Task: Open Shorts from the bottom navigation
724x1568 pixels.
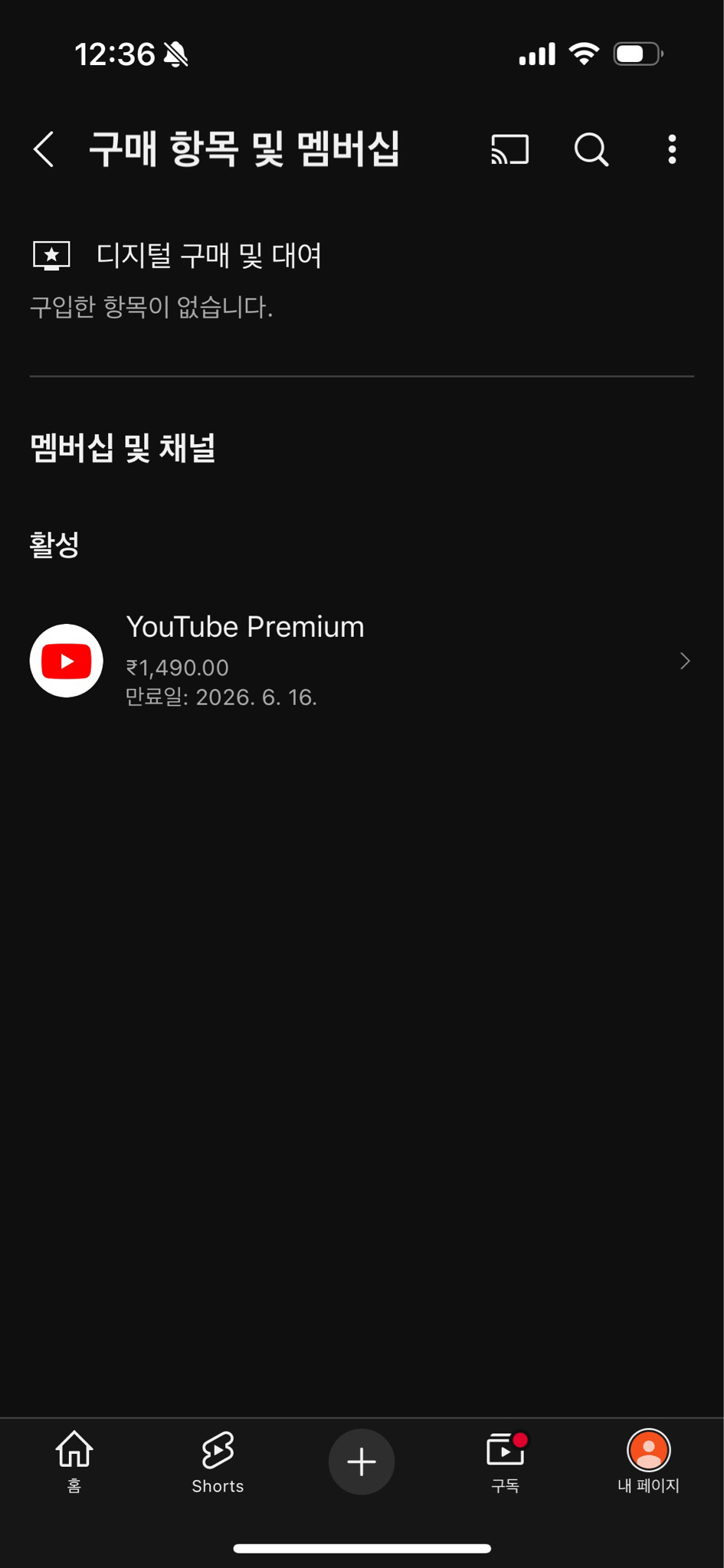Action: coord(217,1449)
